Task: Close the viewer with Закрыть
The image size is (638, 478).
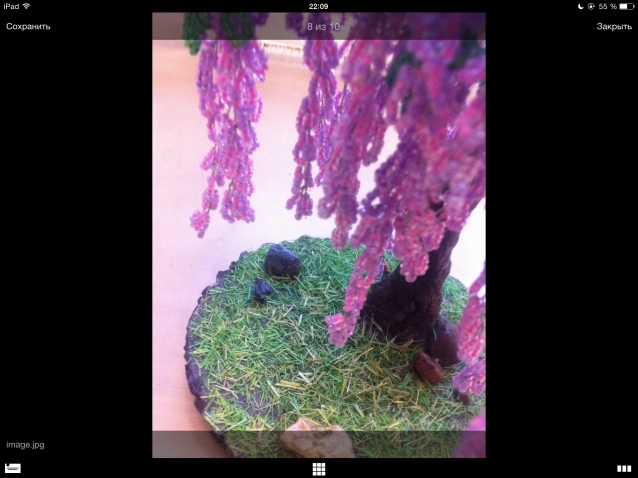Action: [x=613, y=27]
